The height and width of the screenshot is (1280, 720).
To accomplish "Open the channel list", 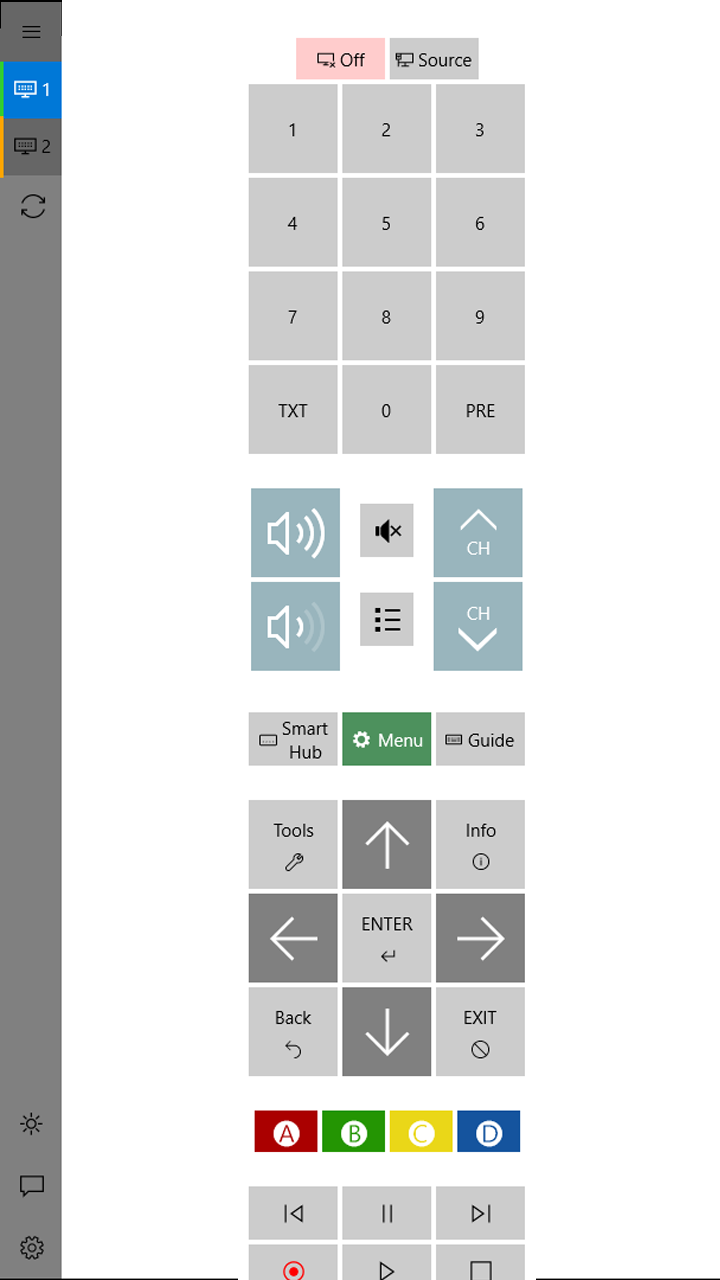I will point(387,619).
